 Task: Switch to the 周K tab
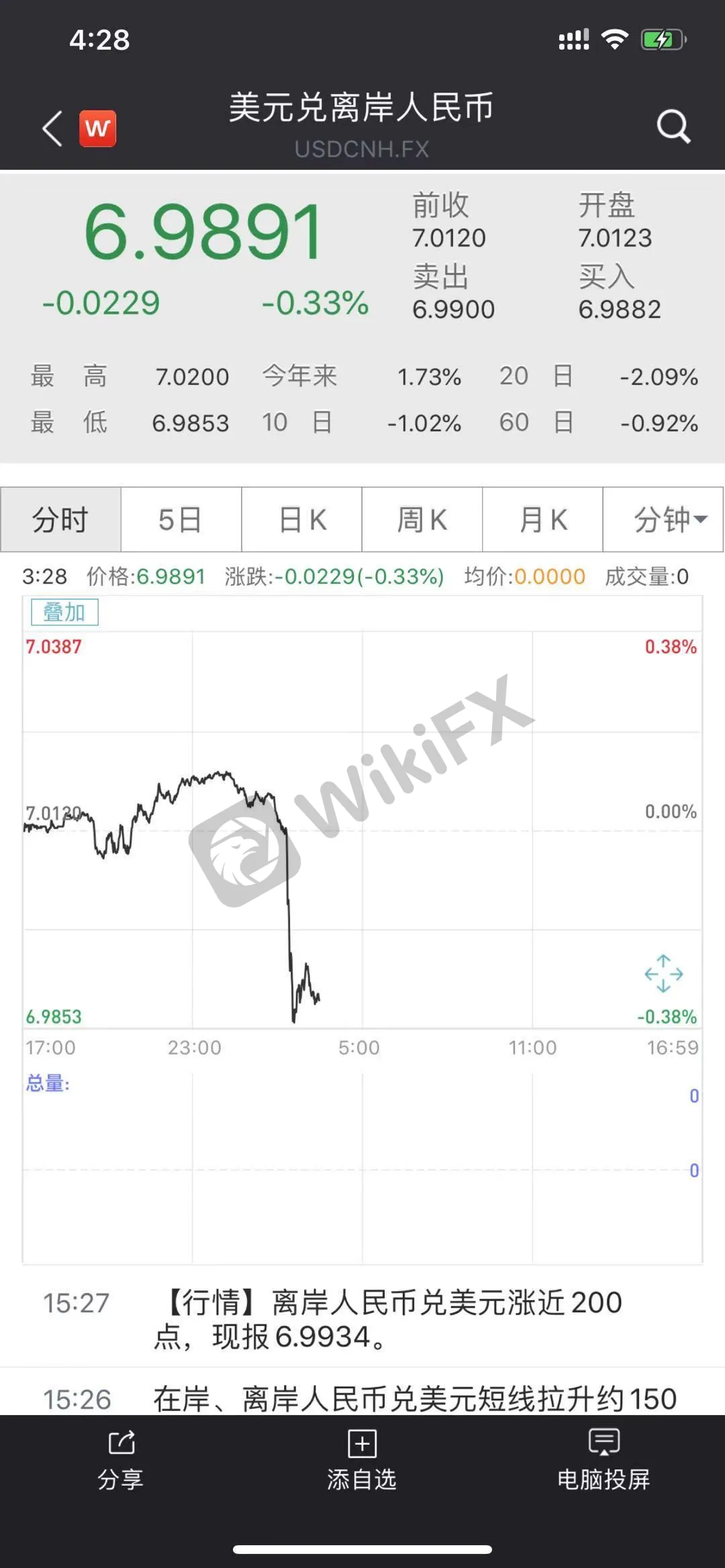(x=422, y=519)
